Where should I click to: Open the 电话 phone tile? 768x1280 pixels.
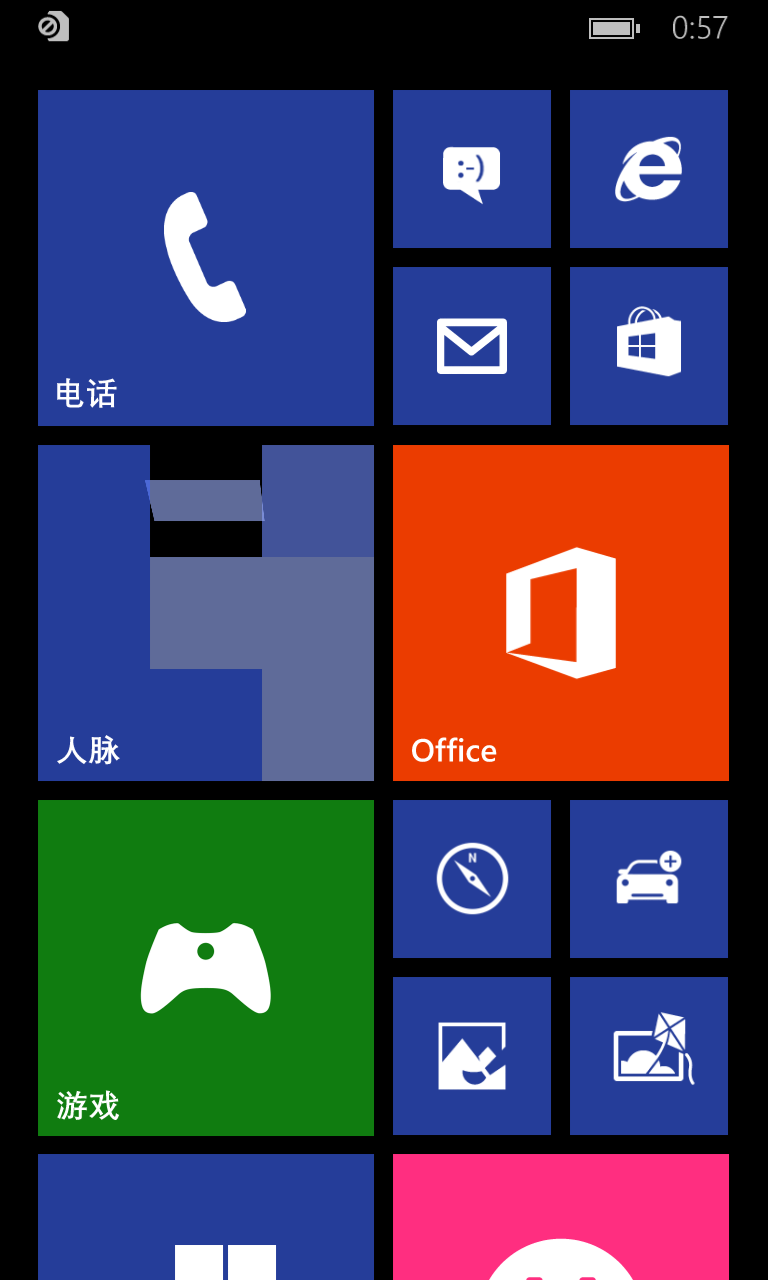click(206, 258)
